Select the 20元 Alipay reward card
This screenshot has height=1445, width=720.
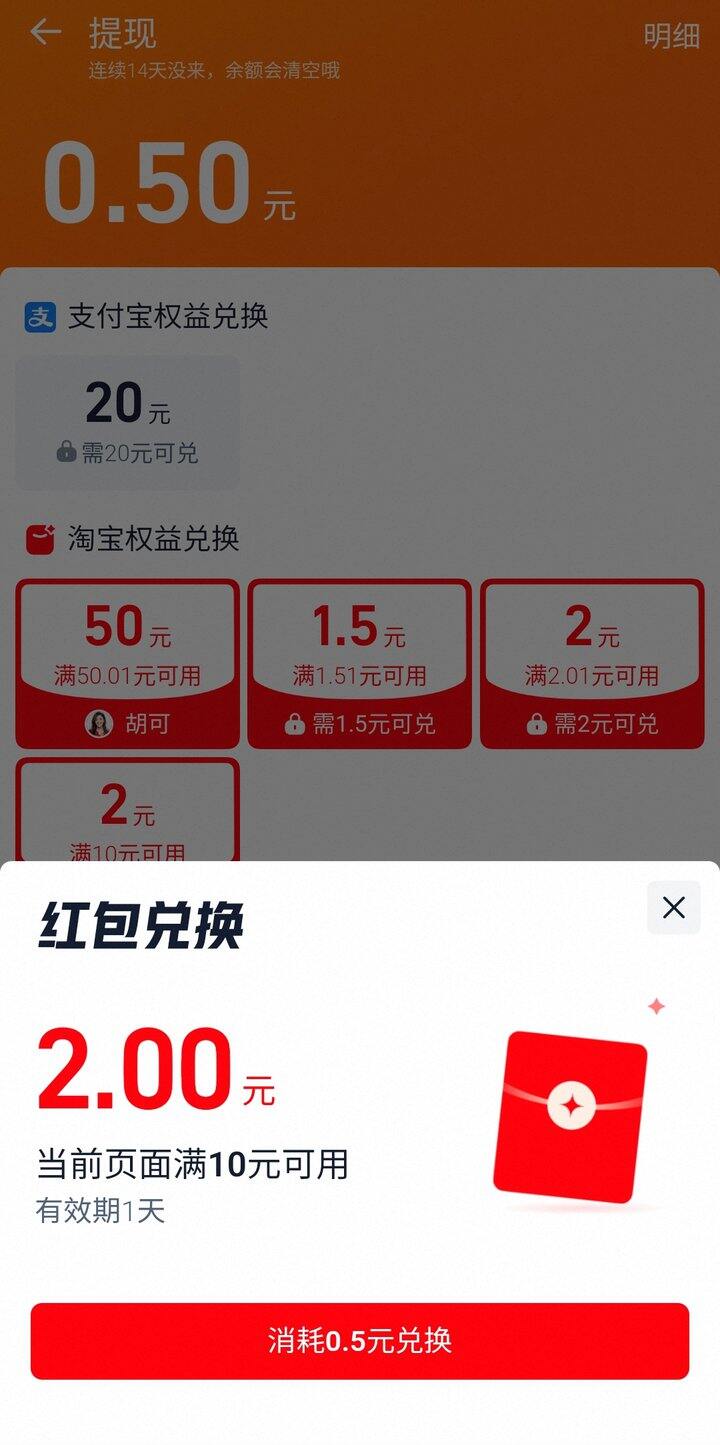click(x=127, y=422)
